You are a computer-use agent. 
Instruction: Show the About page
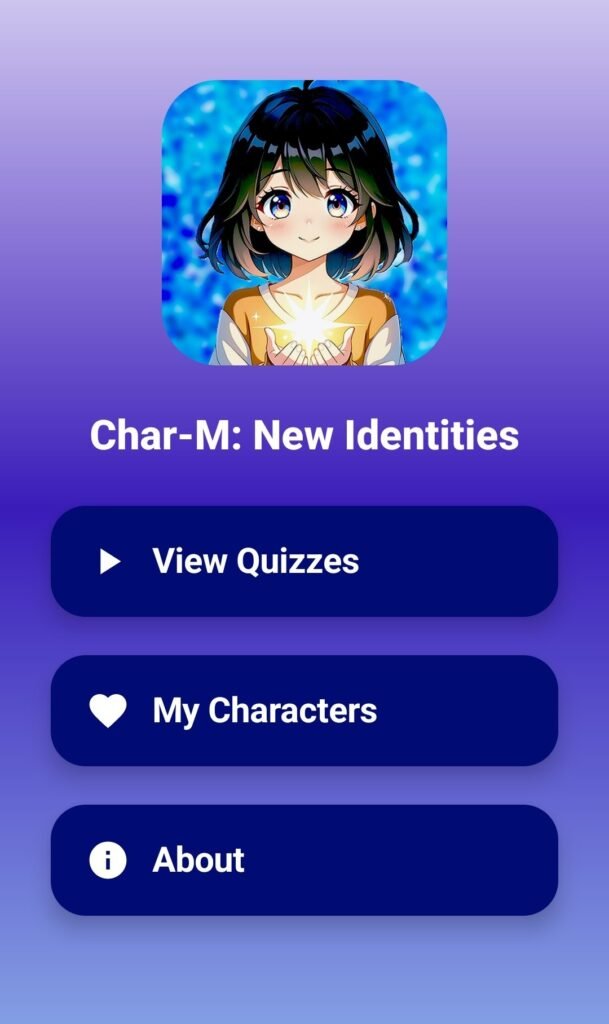(304, 860)
